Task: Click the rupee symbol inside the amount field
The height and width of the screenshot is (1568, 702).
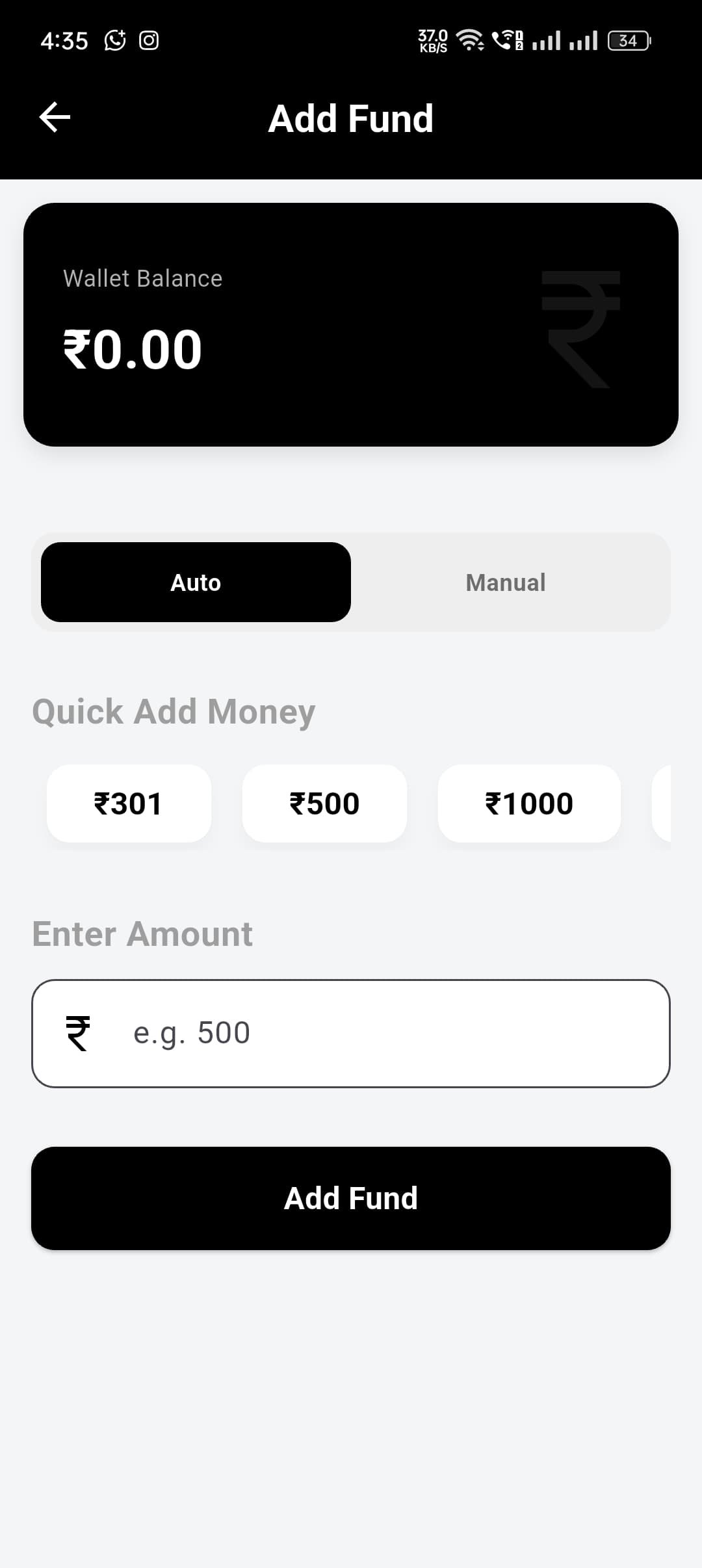Action: tap(77, 1032)
